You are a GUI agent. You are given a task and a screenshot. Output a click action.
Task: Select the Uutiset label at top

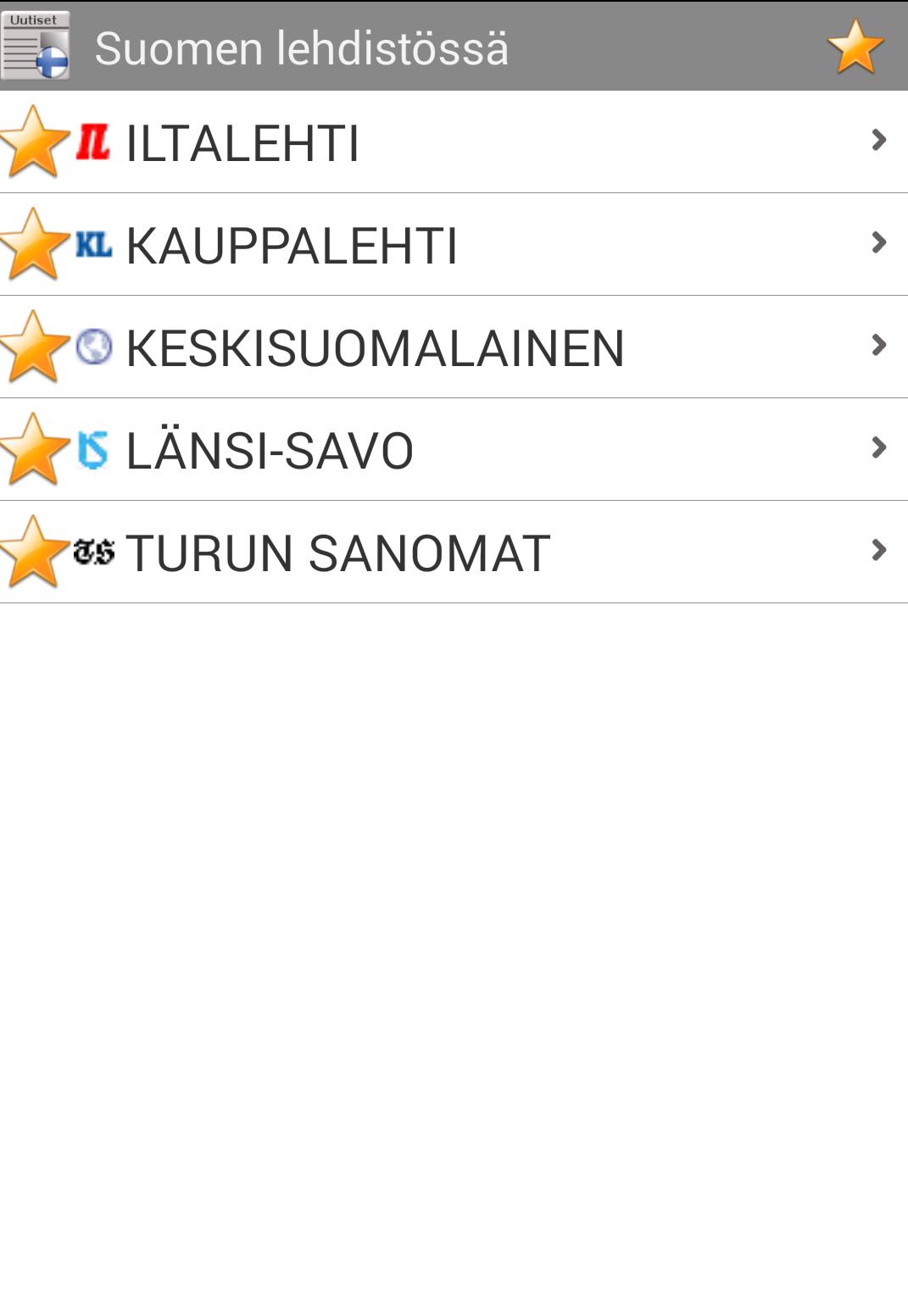click(x=35, y=17)
